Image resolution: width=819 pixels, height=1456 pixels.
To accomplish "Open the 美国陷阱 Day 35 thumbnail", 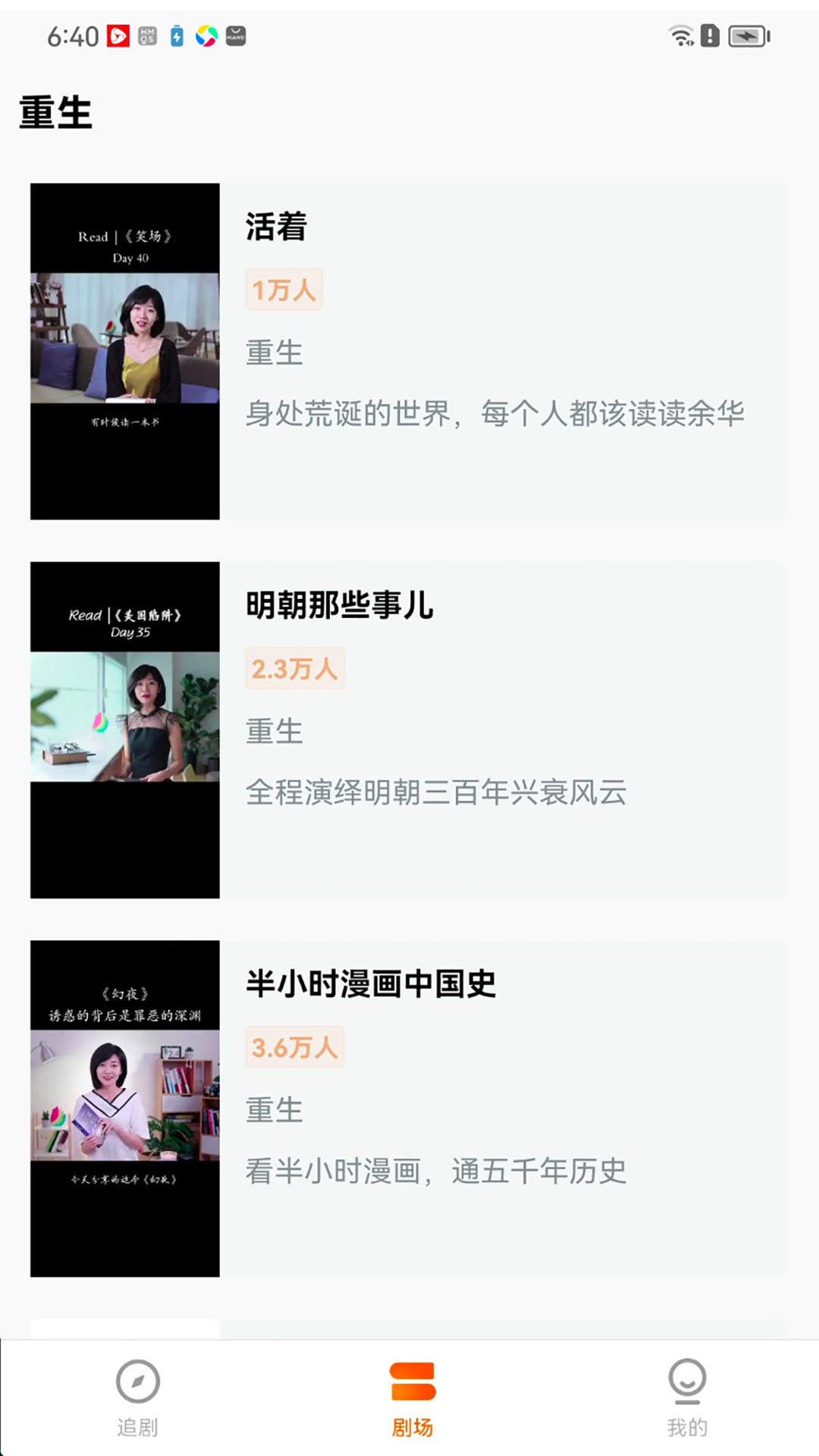I will coord(124,729).
